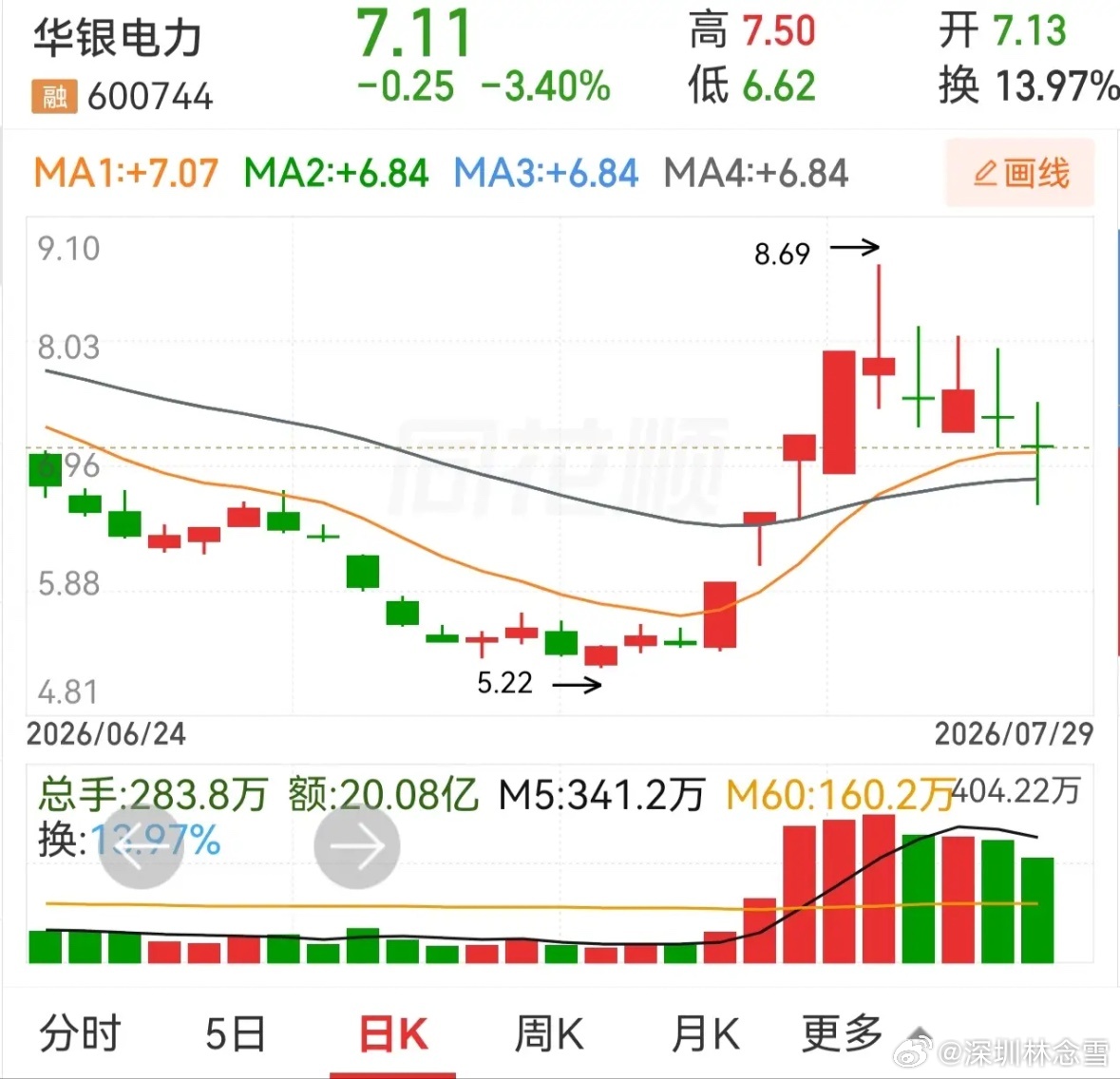Switch to the 月K tab
This screenshot has height=1079, width=1120.
706,1033
